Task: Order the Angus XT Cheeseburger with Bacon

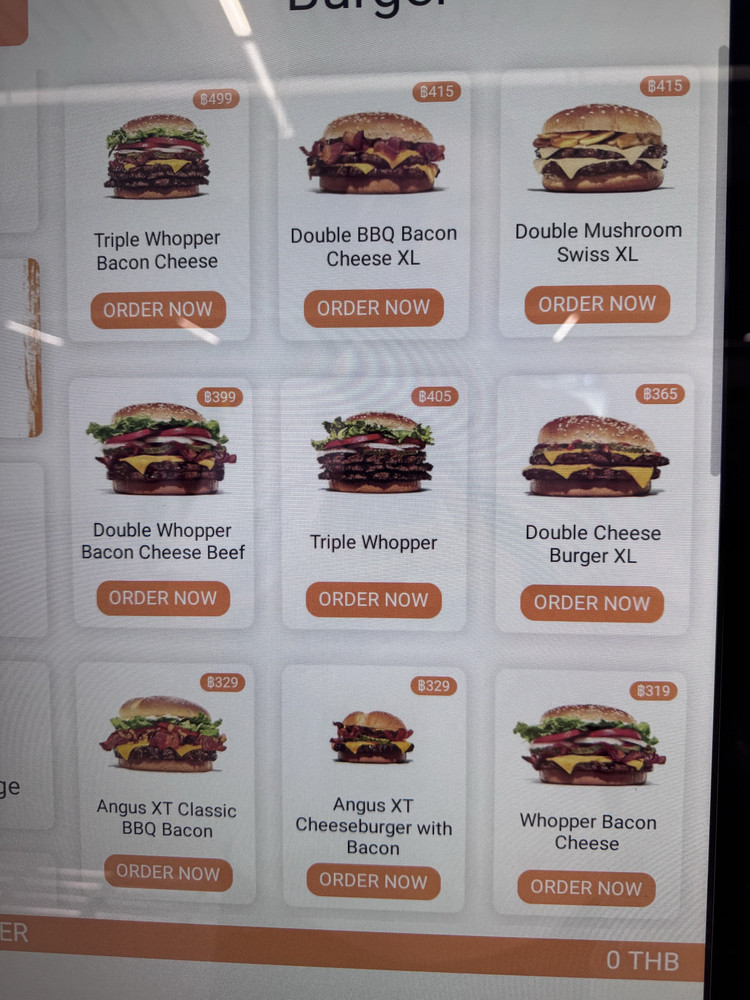Action: [373, 881]
